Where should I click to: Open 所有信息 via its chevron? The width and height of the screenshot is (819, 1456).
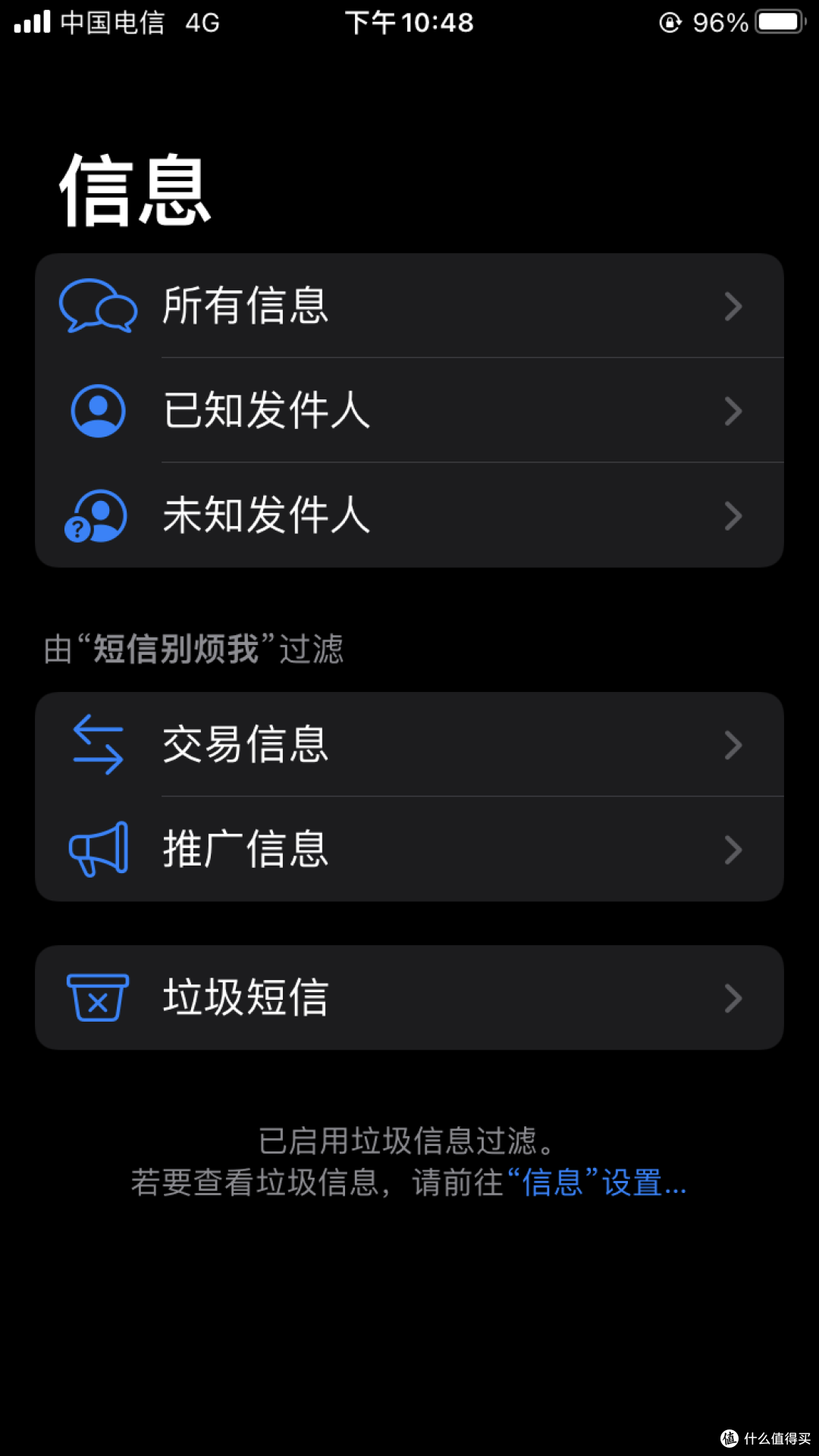click(x=733, y=306)
